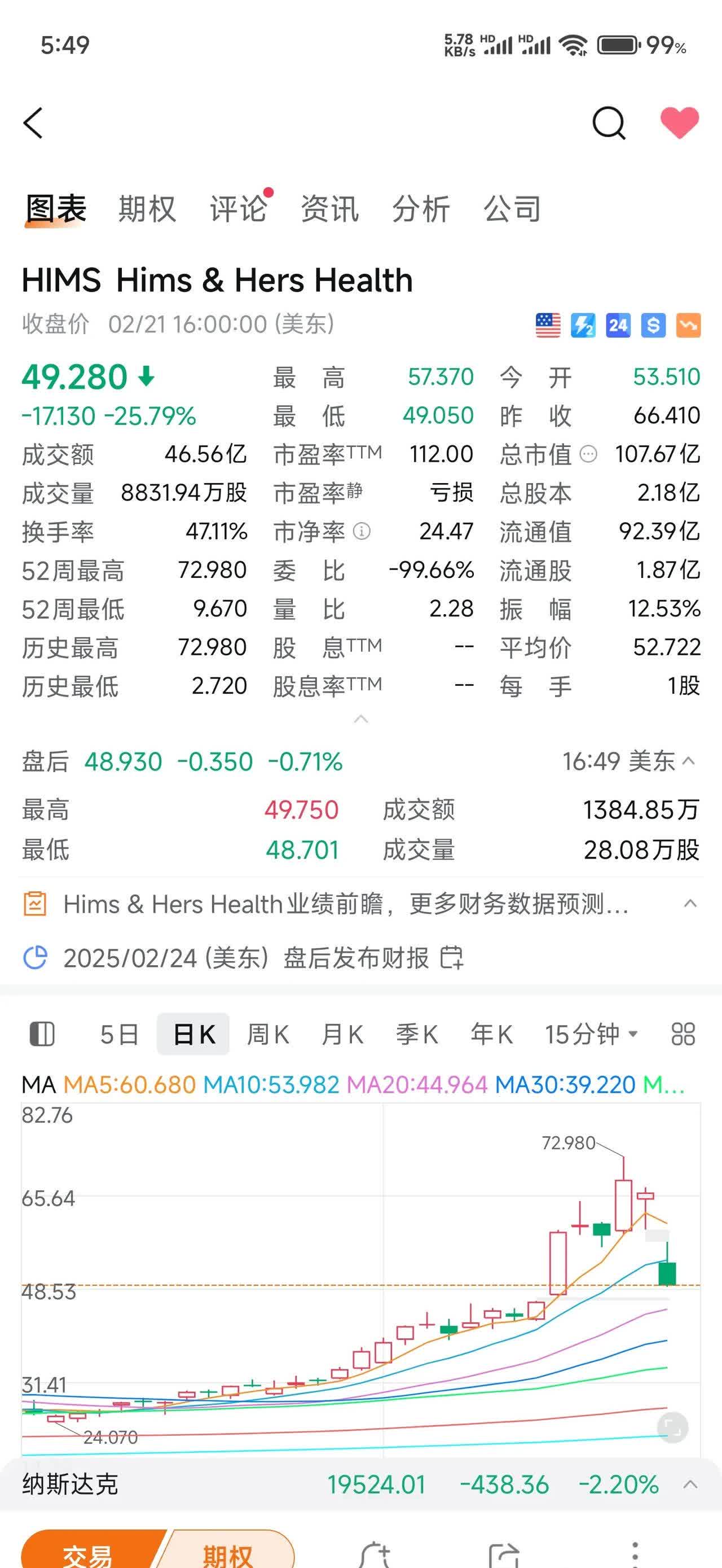Select the 周K weekly chart tab
This screenshot has height=1568, width=722.
(x=268, y=1033)
